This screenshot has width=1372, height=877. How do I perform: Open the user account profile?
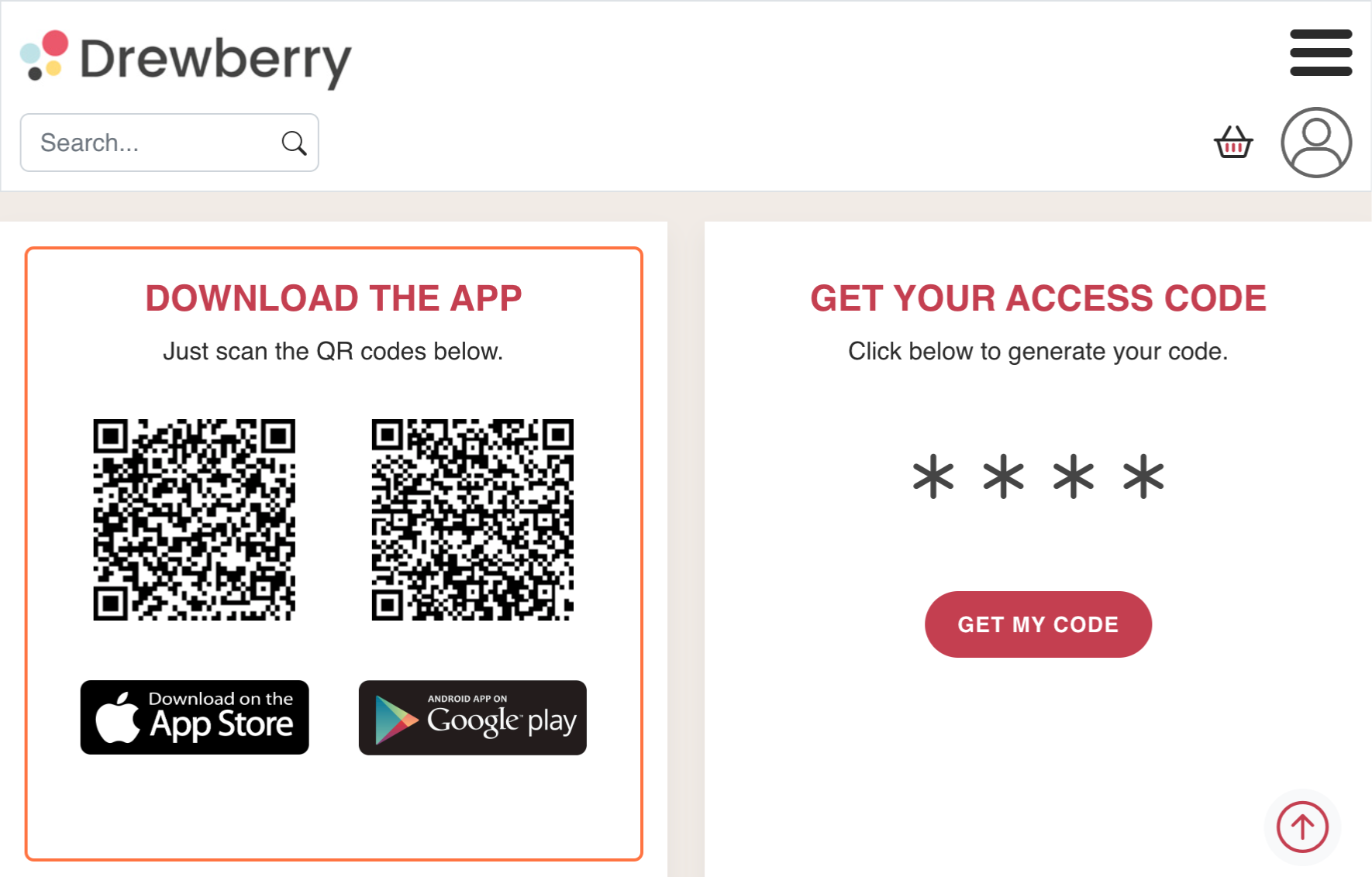pos(1315,143)
